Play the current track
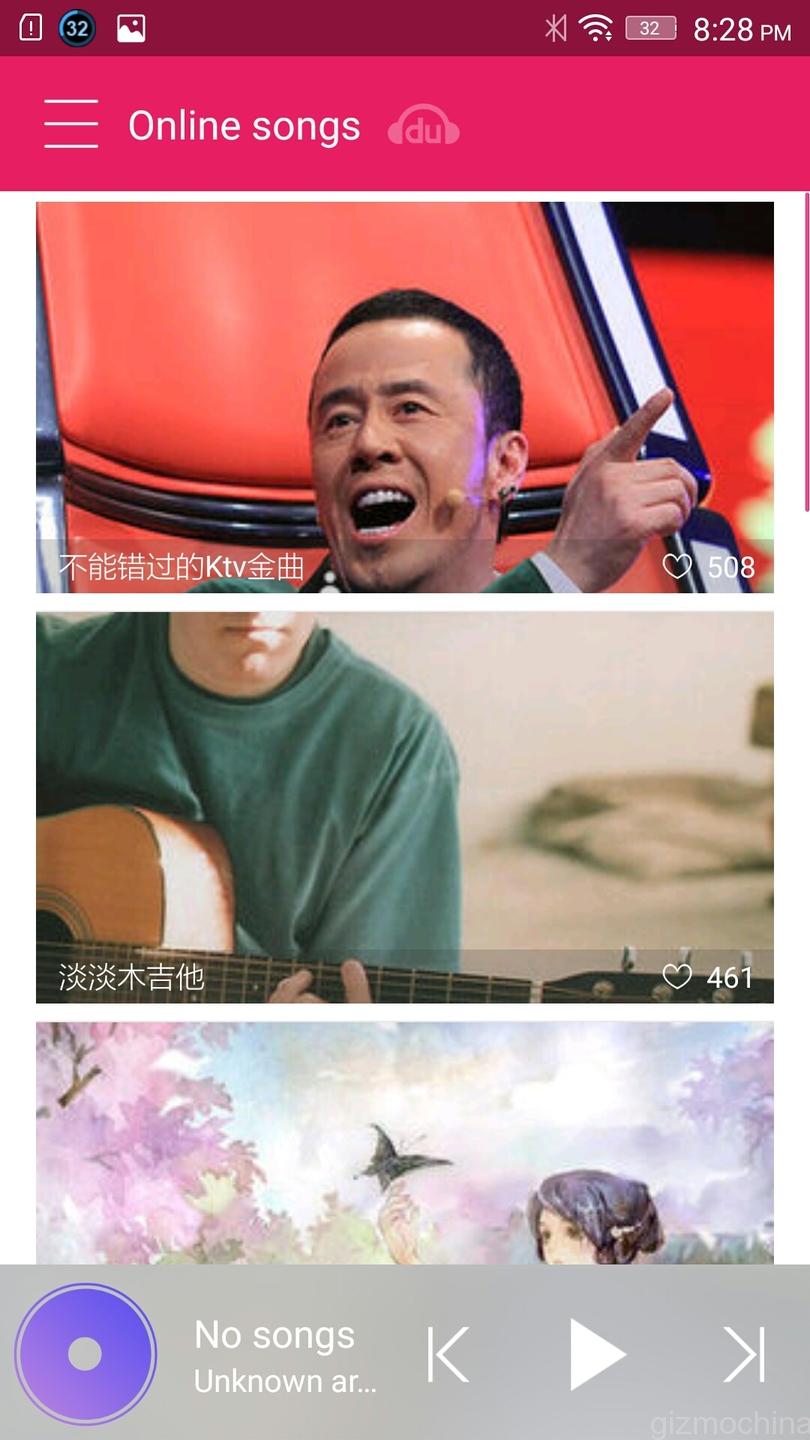The image size is (810, 1440). 597,1354
